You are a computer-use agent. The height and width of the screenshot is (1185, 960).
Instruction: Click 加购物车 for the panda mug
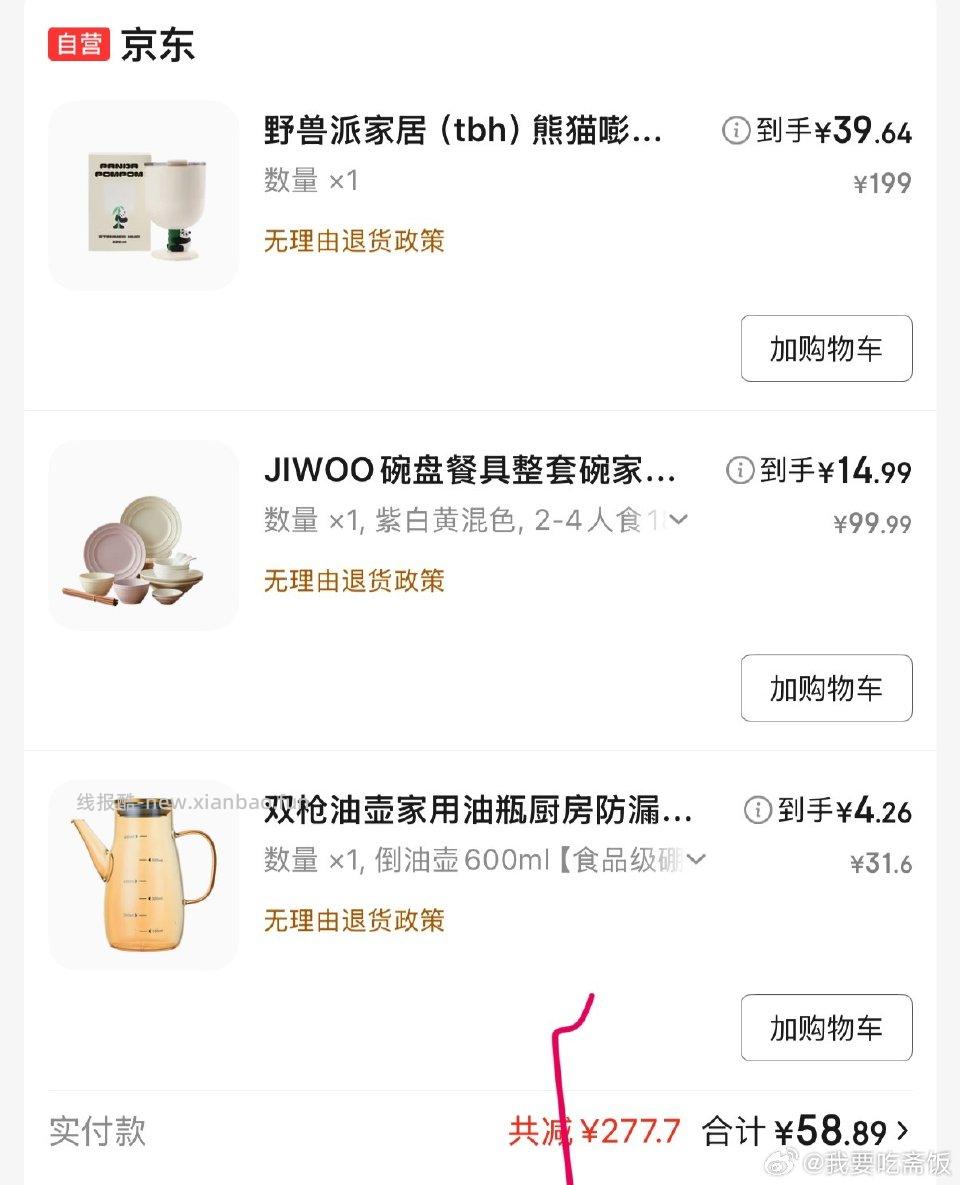pyautogui.click(x=826, y=348)
